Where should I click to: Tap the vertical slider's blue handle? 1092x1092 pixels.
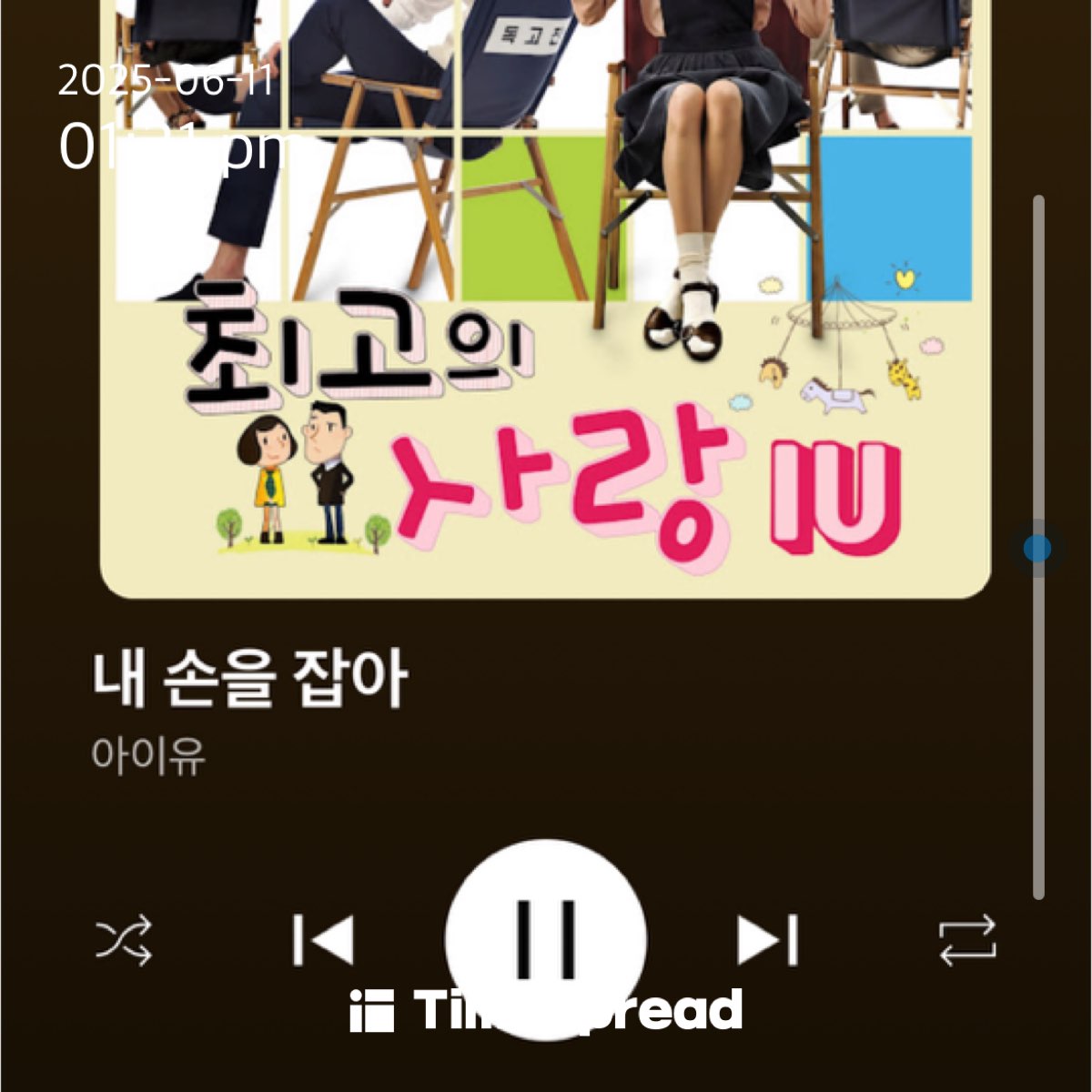pyautogui.click(x=1037, y=549)
